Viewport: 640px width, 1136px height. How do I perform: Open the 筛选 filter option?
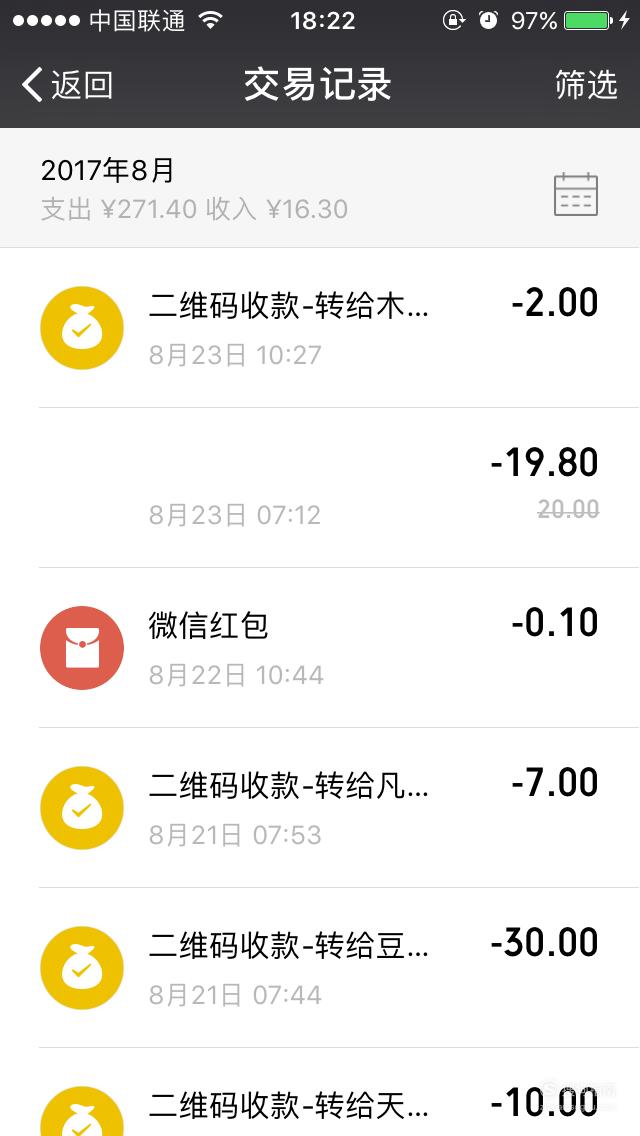[x=586, y=85]
